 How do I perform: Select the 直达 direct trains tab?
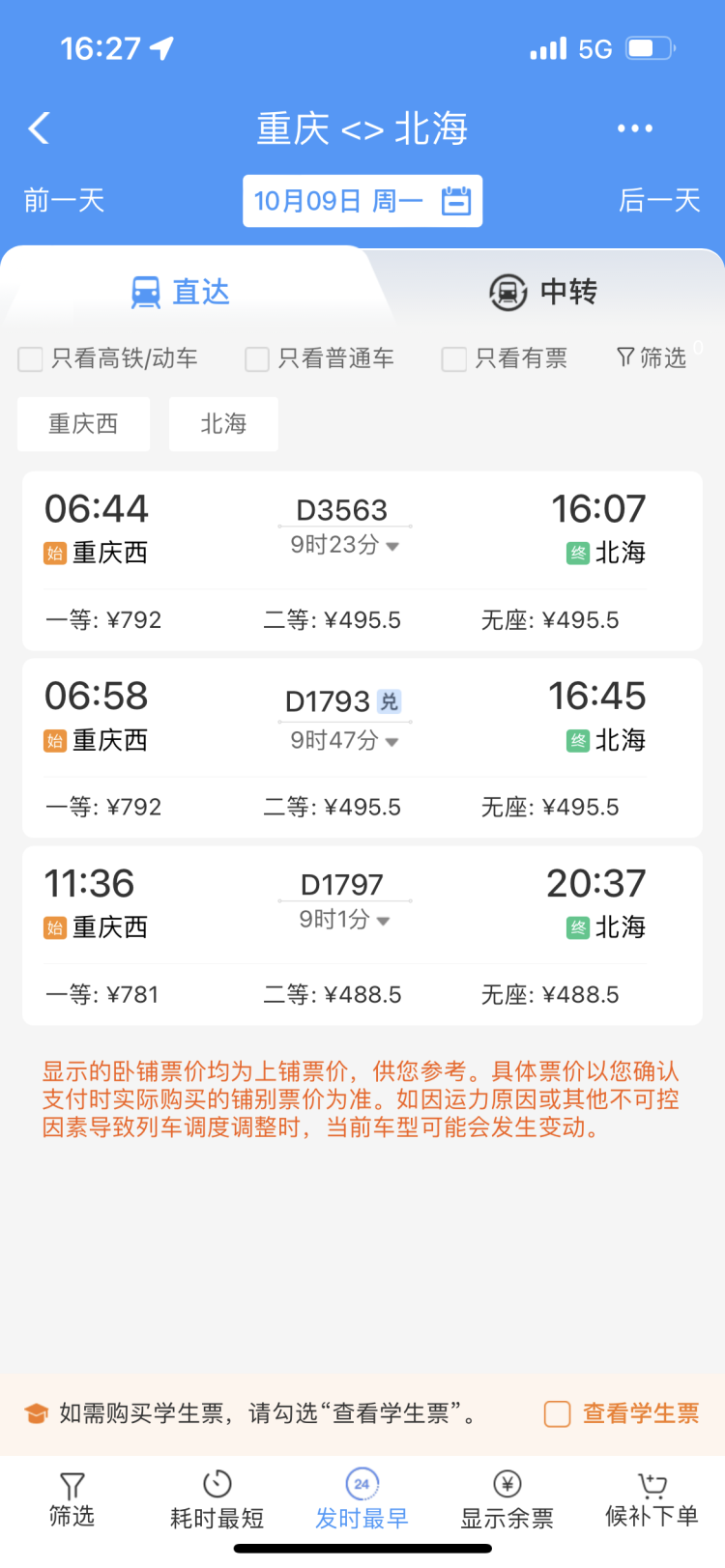(181, 292)
